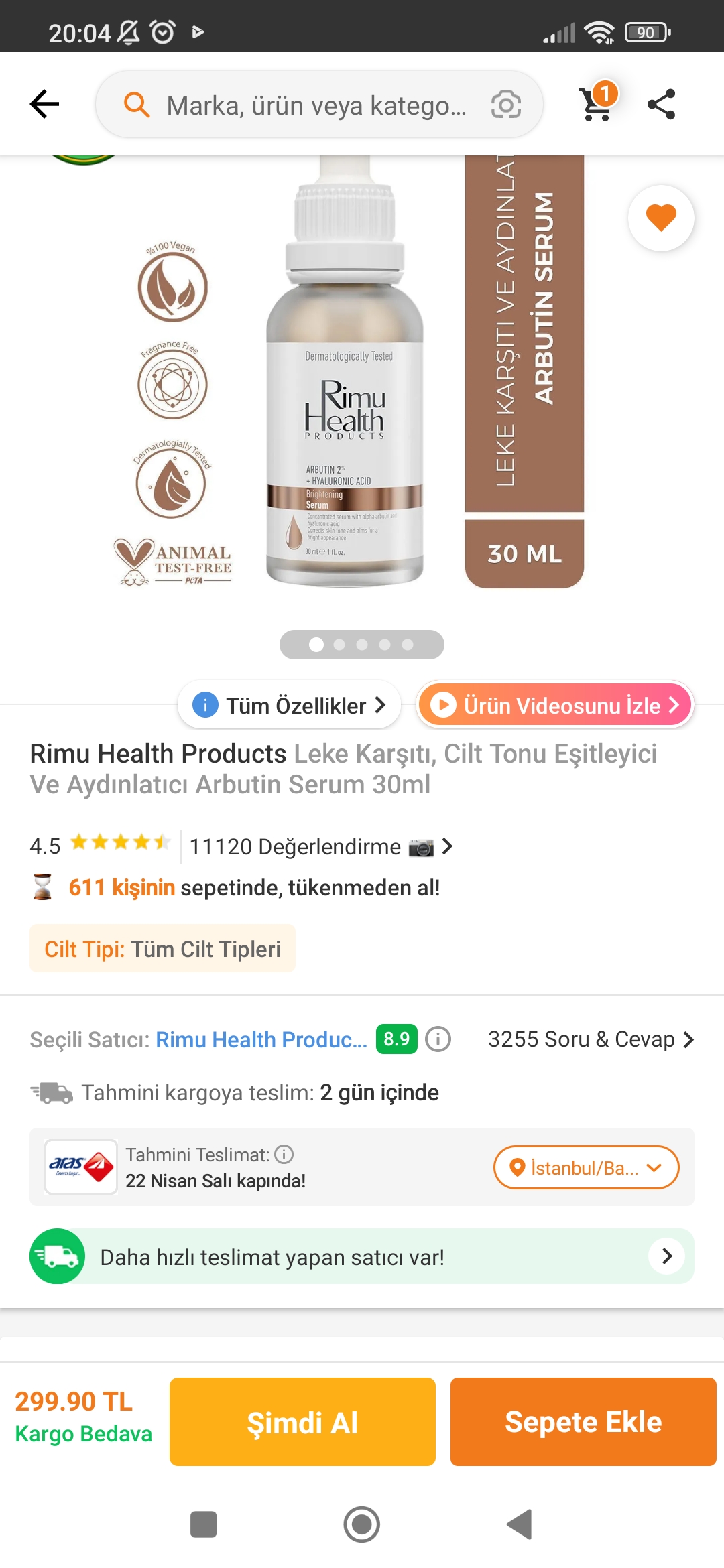Buy now with Şimdi Al
This screenshot has width=724, height=1568.
(302, 1422)
